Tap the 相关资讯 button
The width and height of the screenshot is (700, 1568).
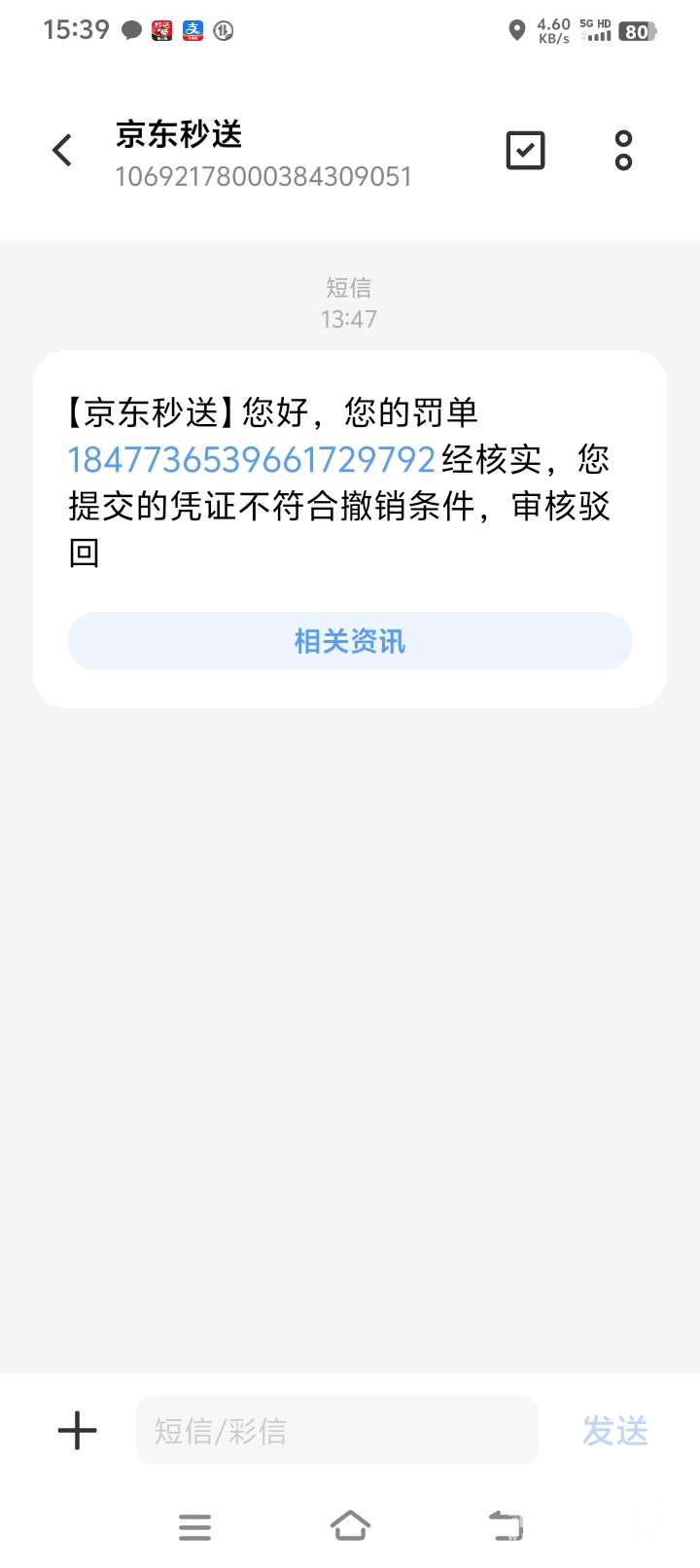(x=350, y=641)
